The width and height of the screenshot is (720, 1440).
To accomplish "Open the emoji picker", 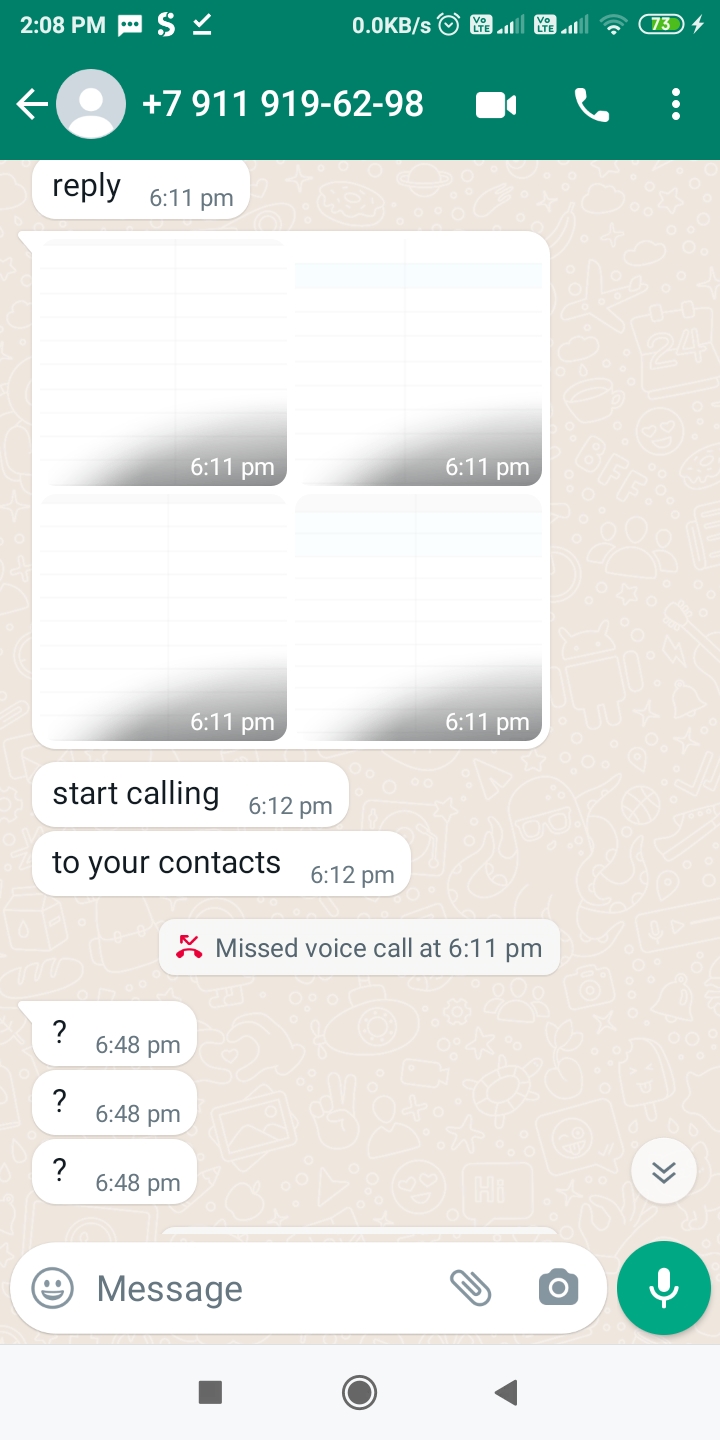I will (53, 1288).
